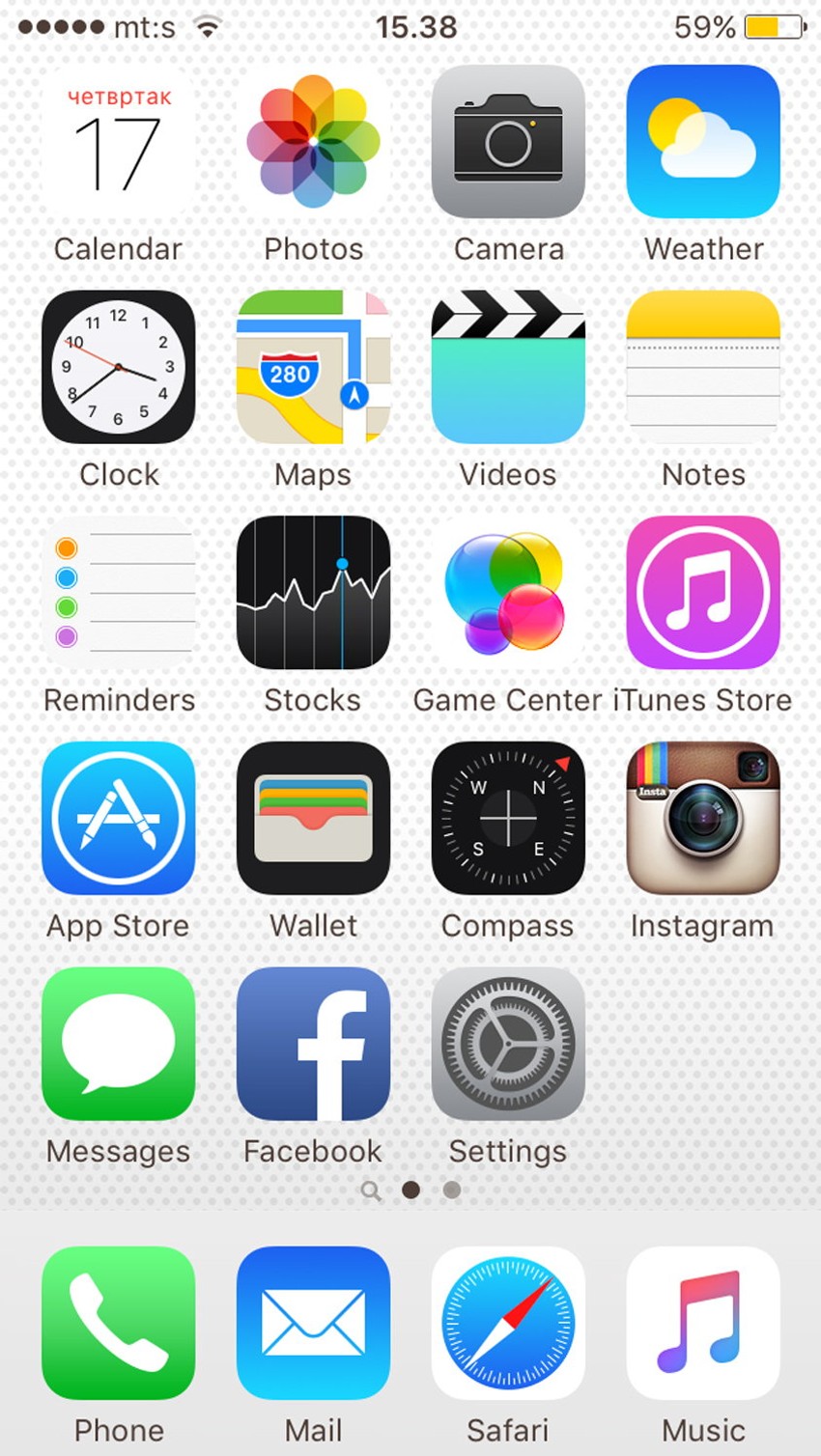View the Stocks app
The image size is (821, 1456).
point(314,593)
